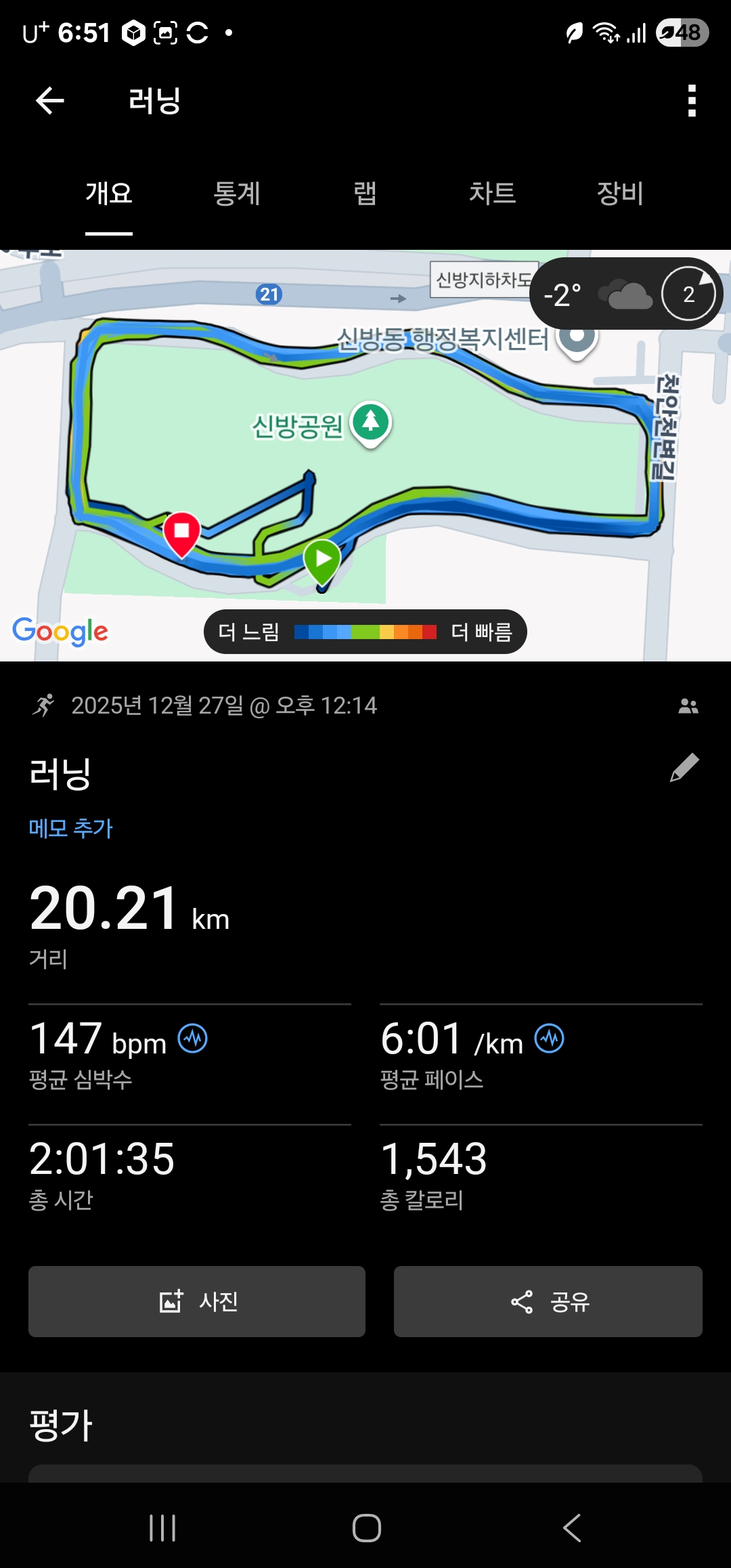Add a photo with 사진 button

pyautogui.click(x=197, y=1301)
